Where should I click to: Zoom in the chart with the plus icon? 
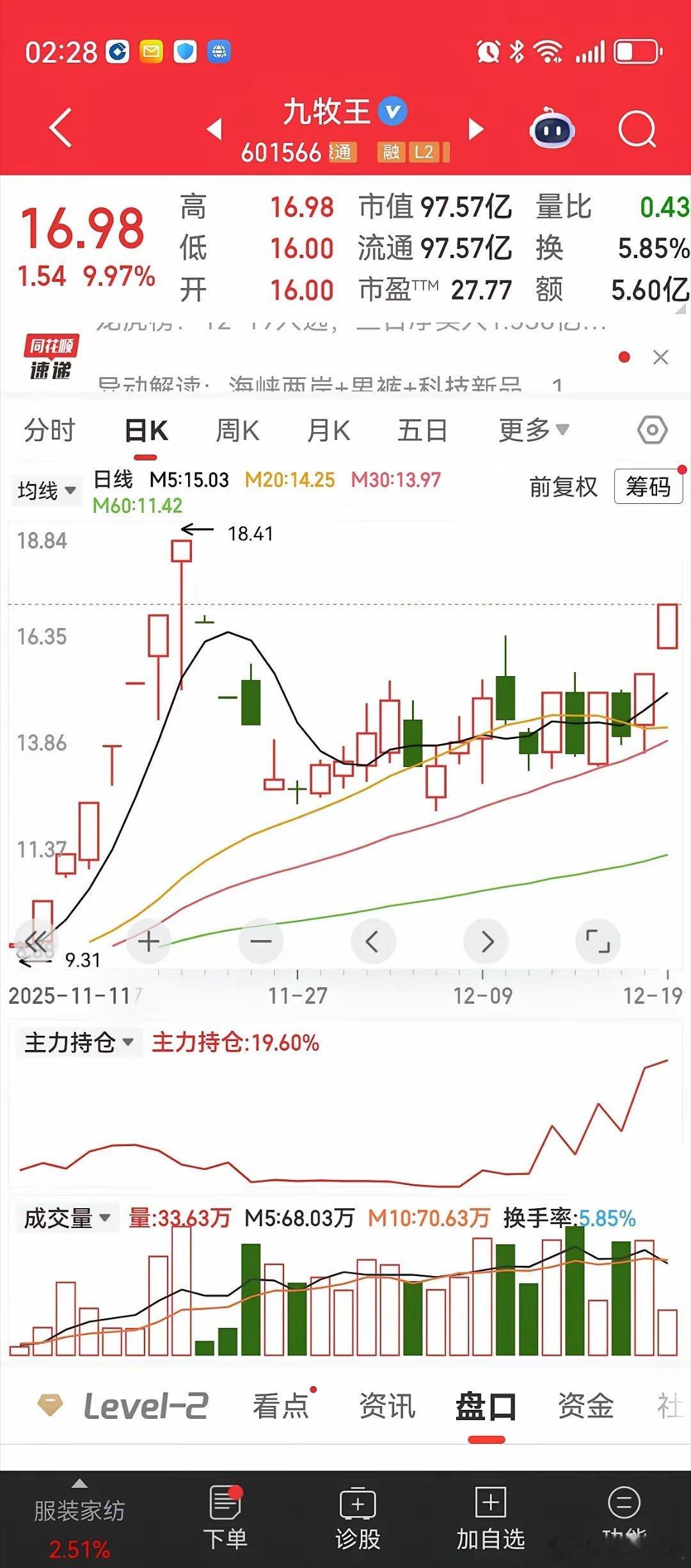coord(148,941)
